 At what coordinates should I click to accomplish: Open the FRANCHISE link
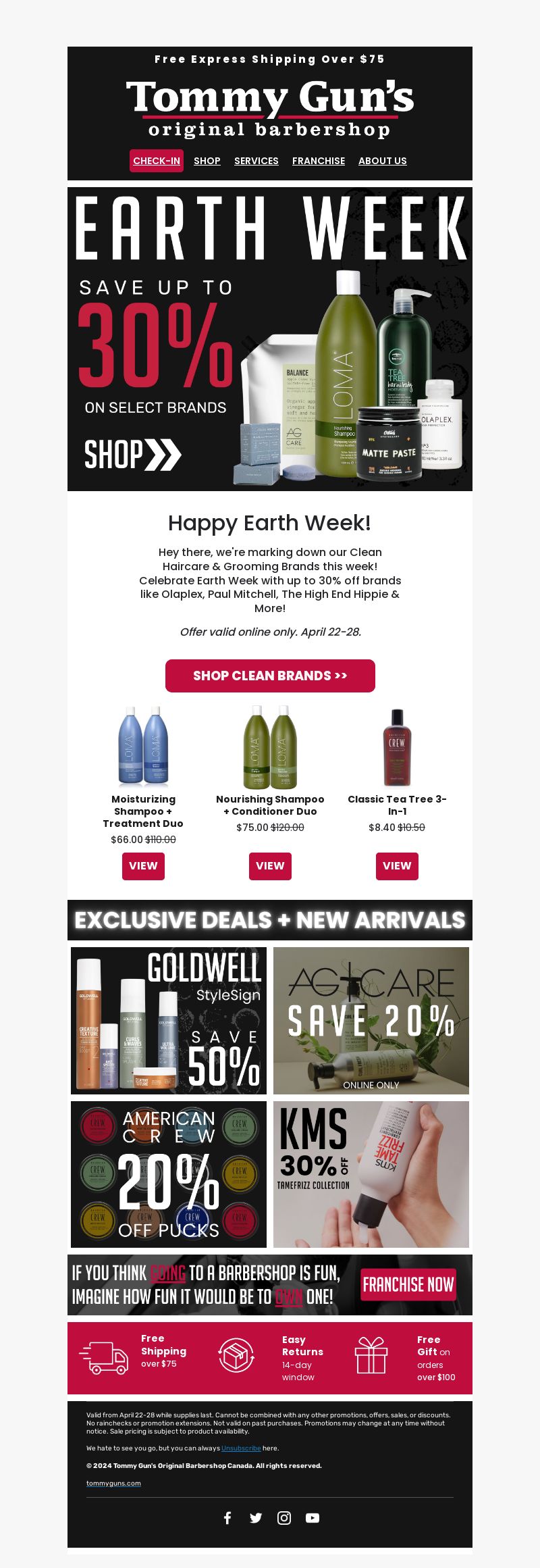319,161
